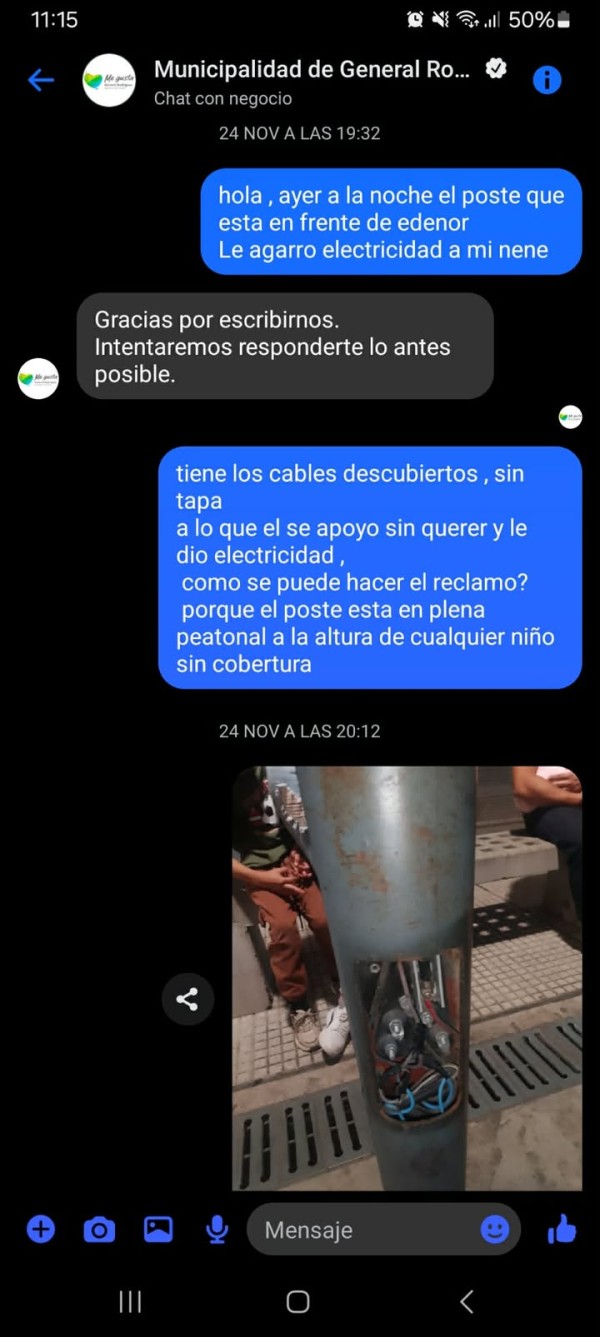Send a thumbs-up like

(562, 1229)
